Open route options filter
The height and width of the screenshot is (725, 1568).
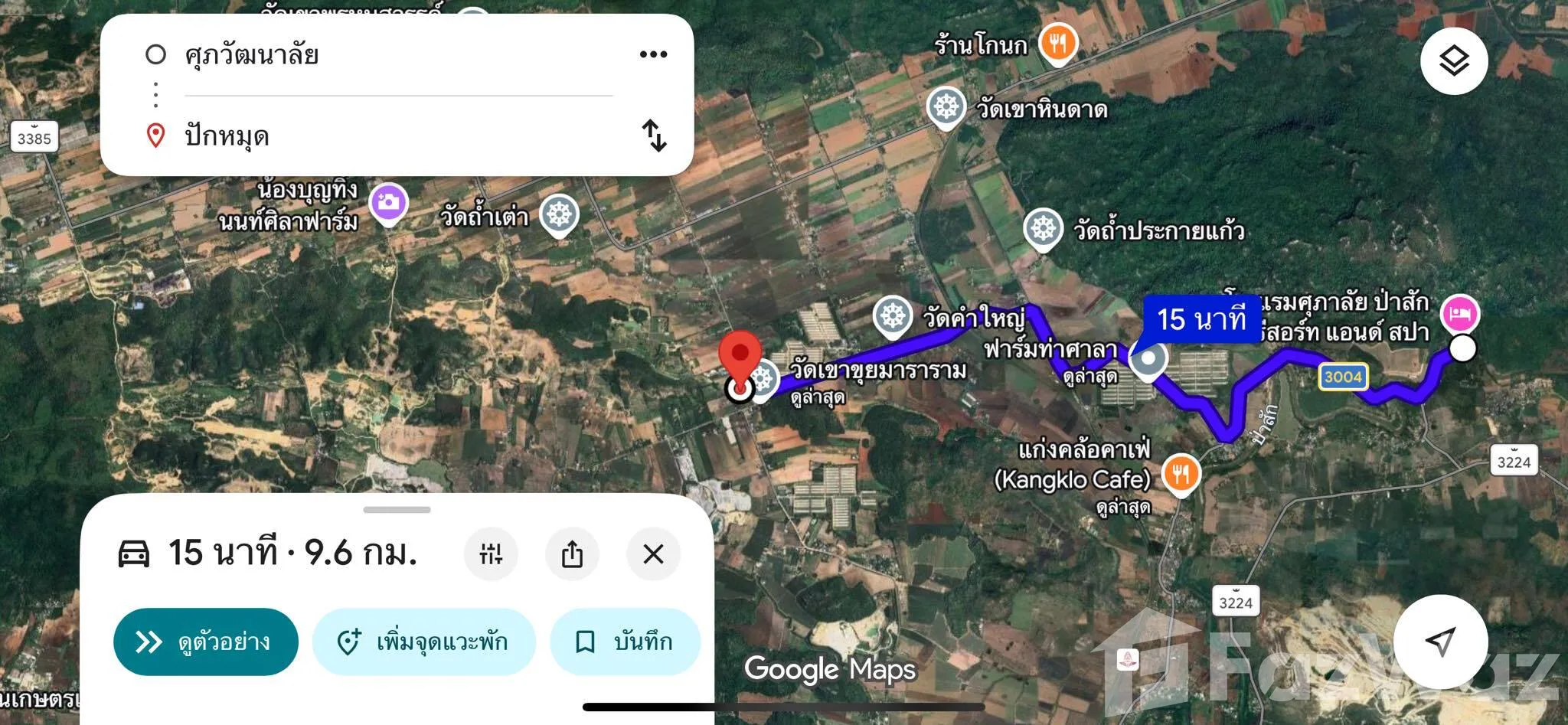[x=491, y=554]
